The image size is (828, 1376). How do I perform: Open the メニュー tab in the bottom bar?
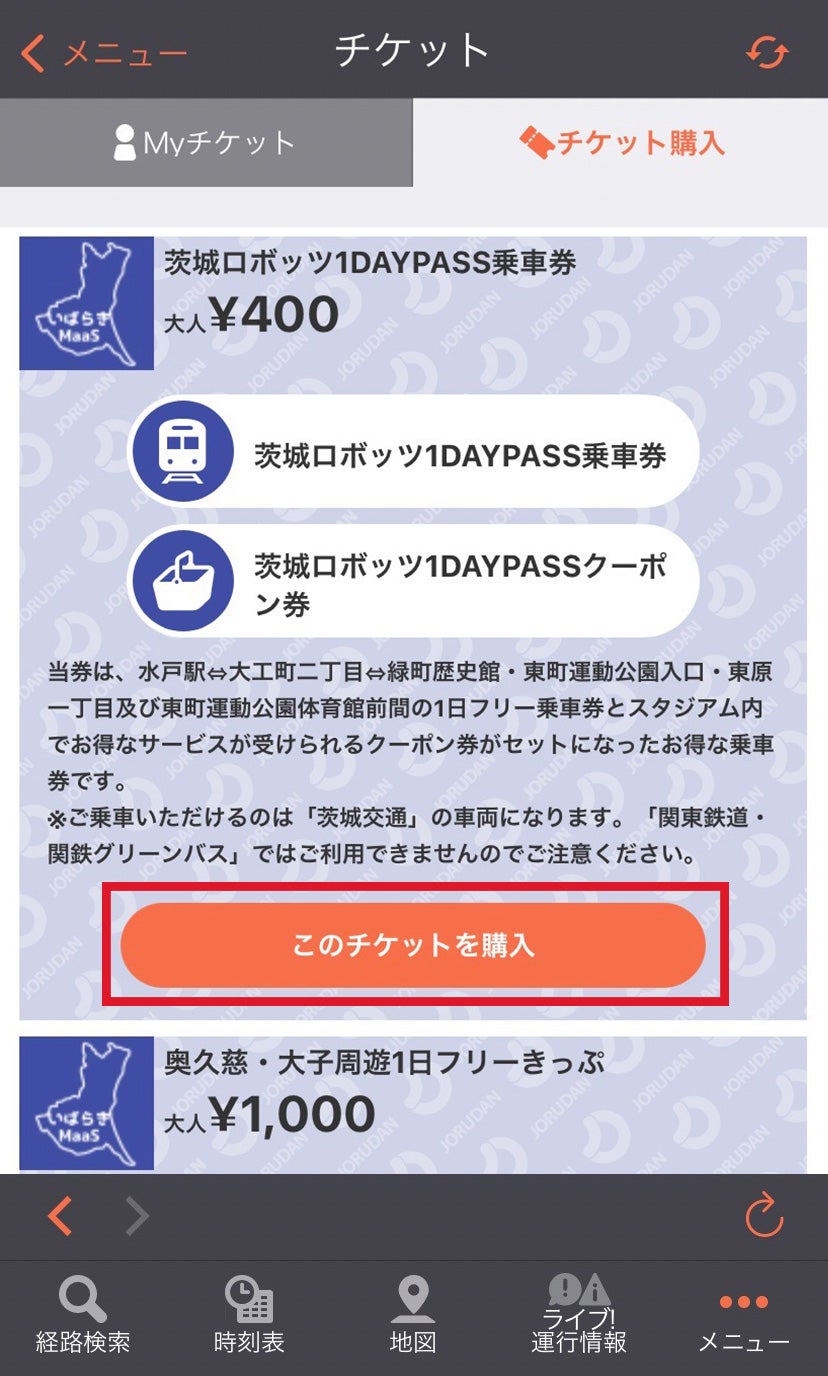point(743,1316)
